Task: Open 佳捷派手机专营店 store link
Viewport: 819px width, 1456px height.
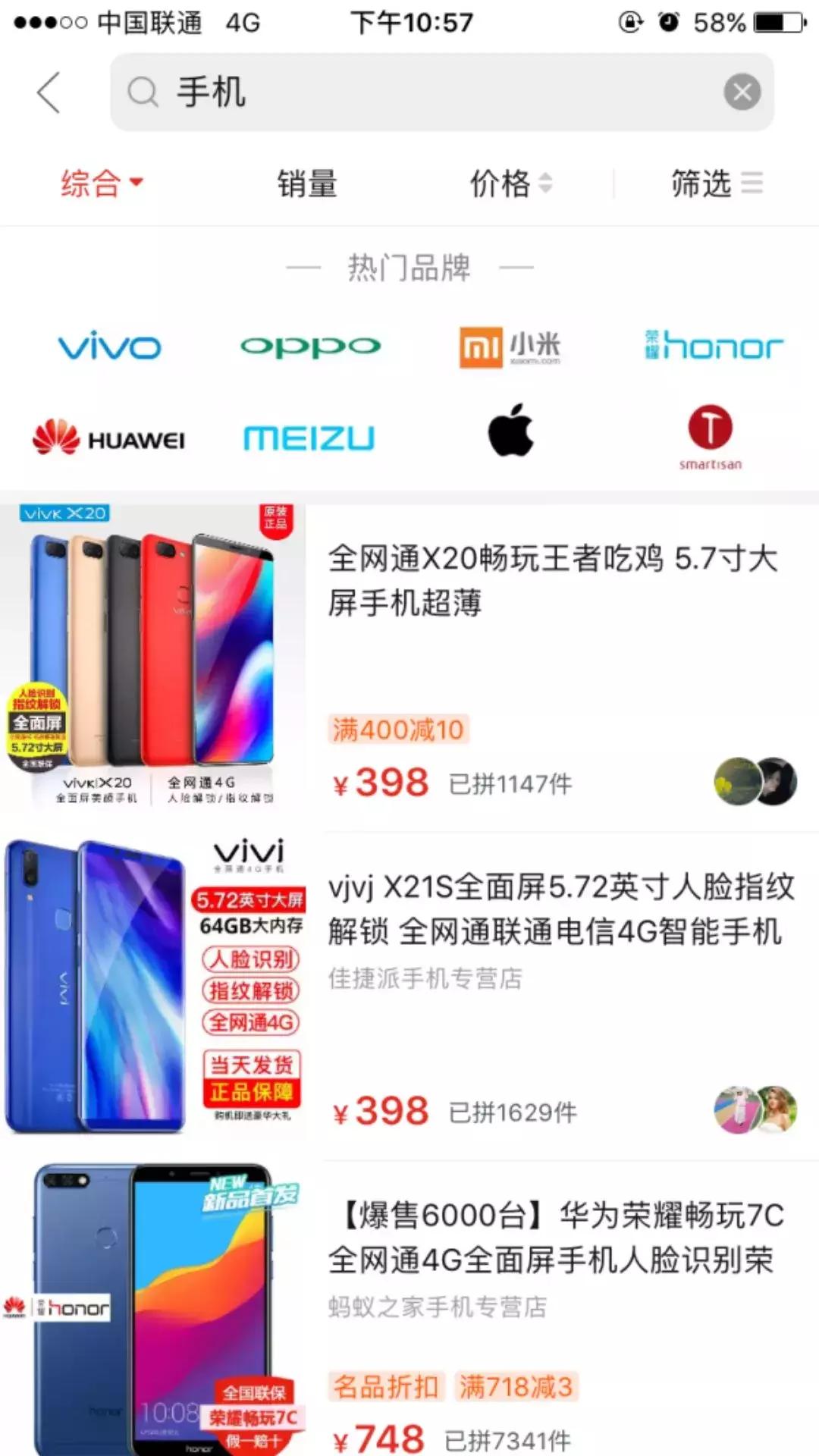Action: coord(426,978)
